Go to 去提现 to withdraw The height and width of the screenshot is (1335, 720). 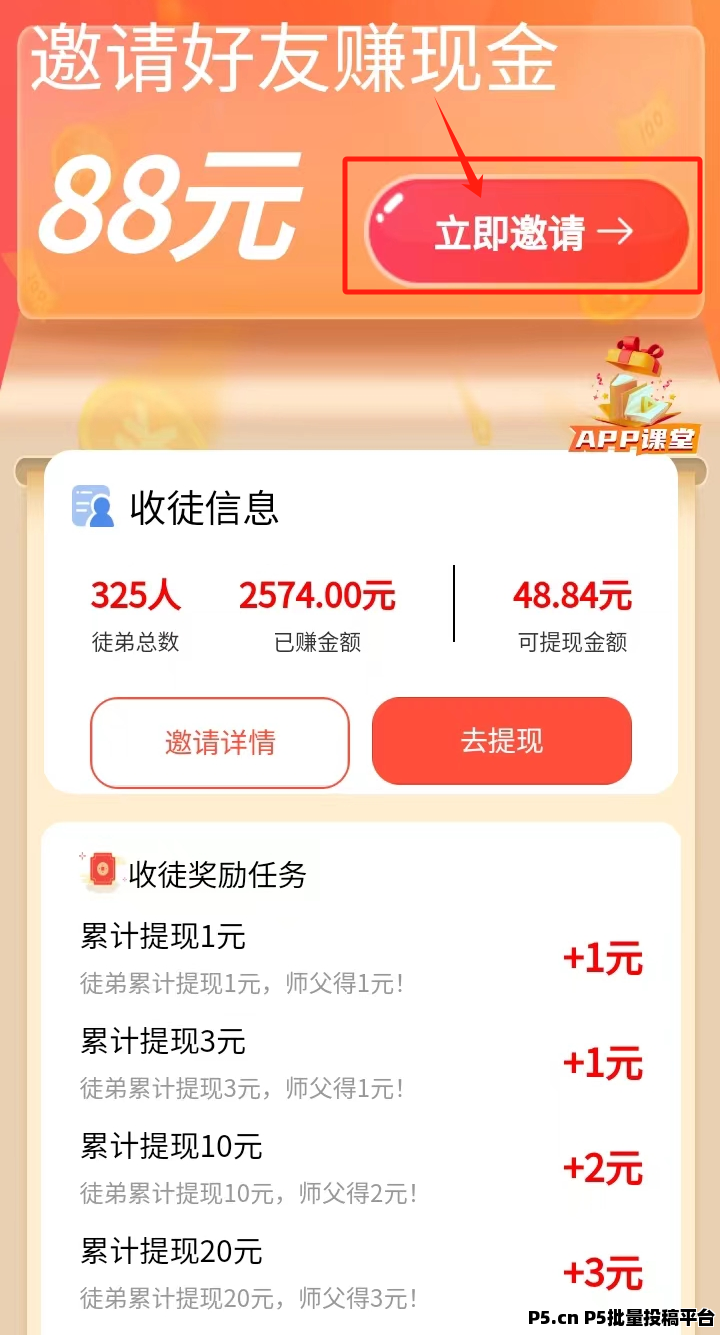(x=502, y=741)
